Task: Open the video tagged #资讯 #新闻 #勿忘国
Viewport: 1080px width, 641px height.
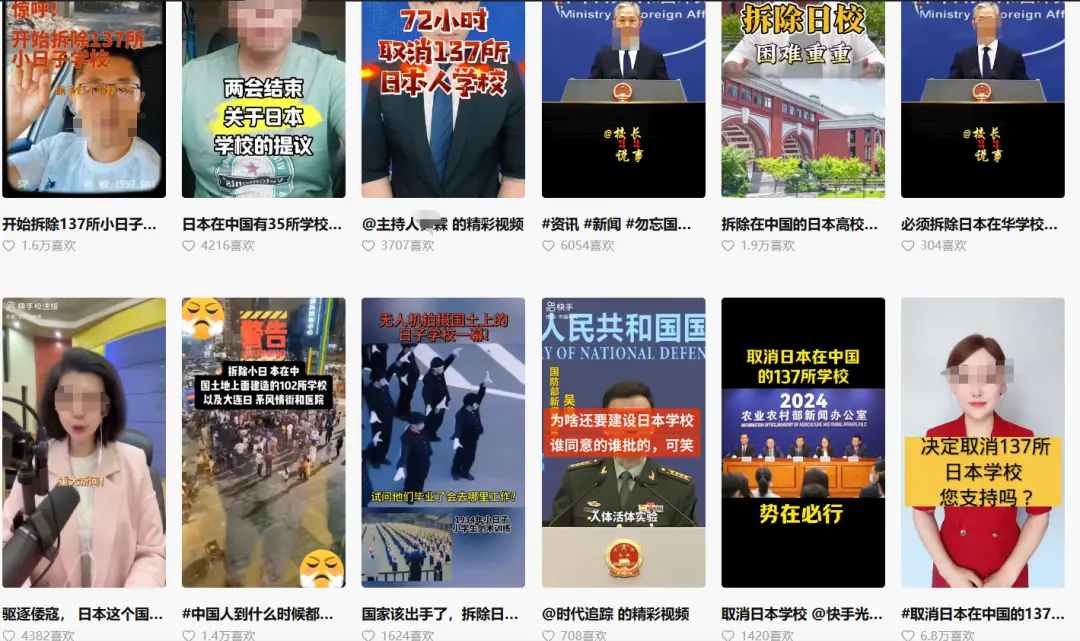Action: point(623,100)
